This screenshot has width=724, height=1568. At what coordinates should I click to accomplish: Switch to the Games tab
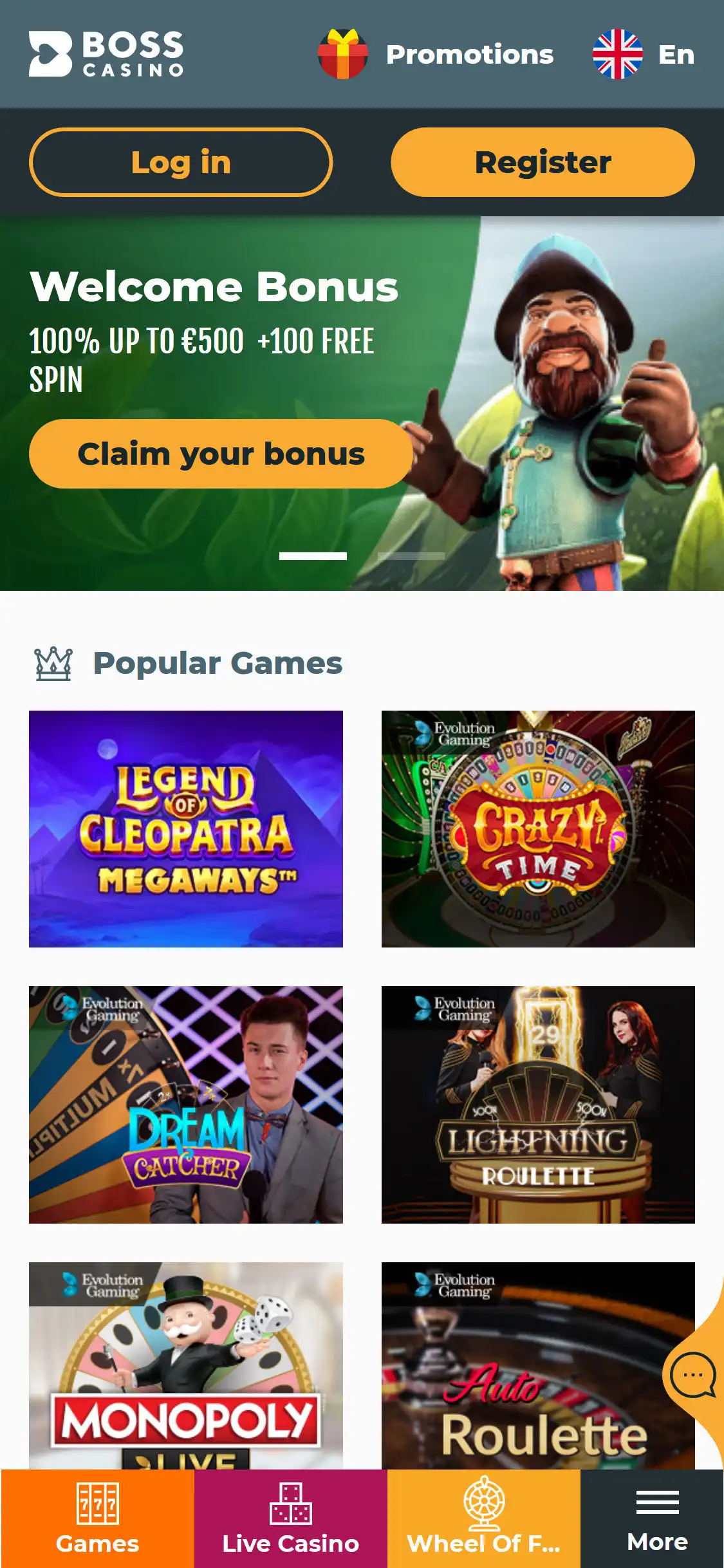pos(97,1519)
